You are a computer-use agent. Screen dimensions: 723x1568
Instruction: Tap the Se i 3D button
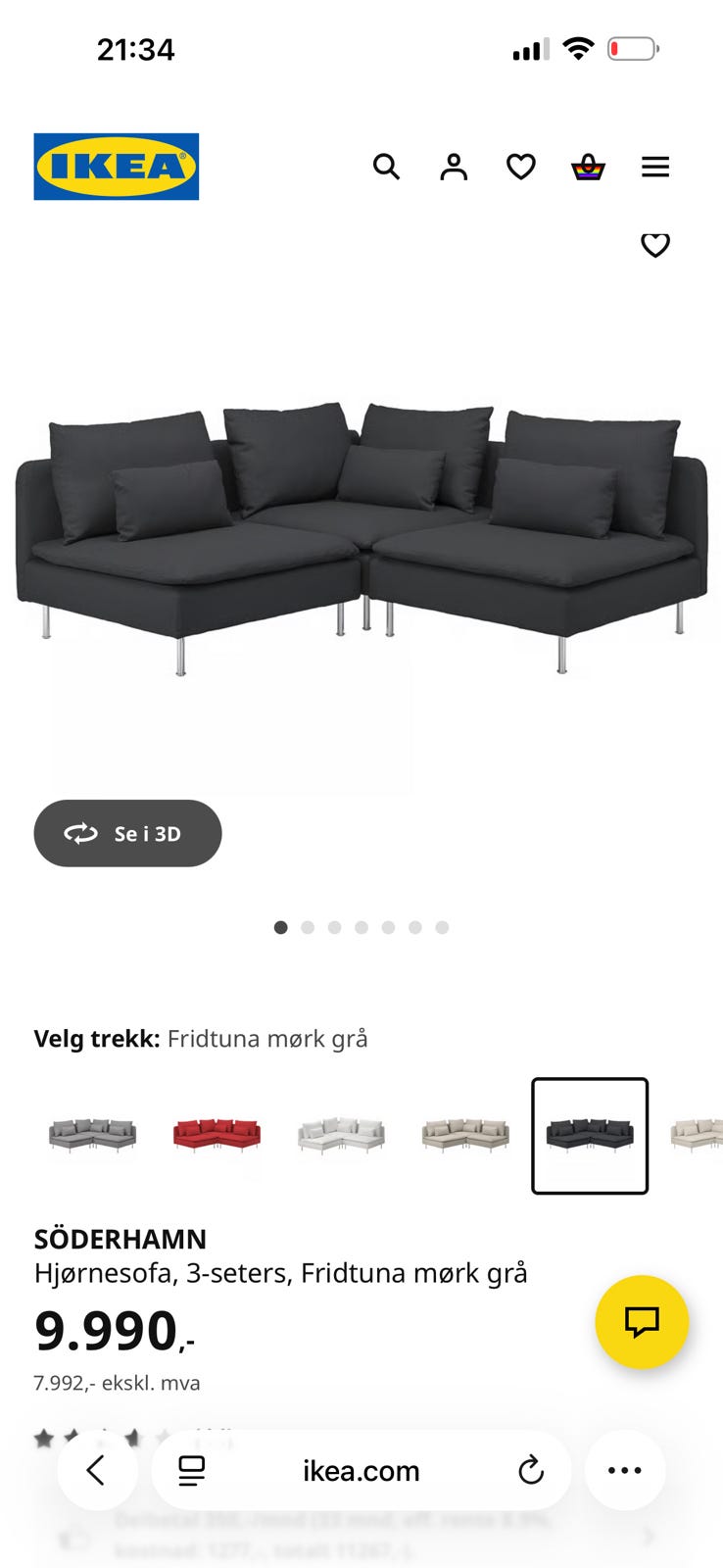point(127,833)
